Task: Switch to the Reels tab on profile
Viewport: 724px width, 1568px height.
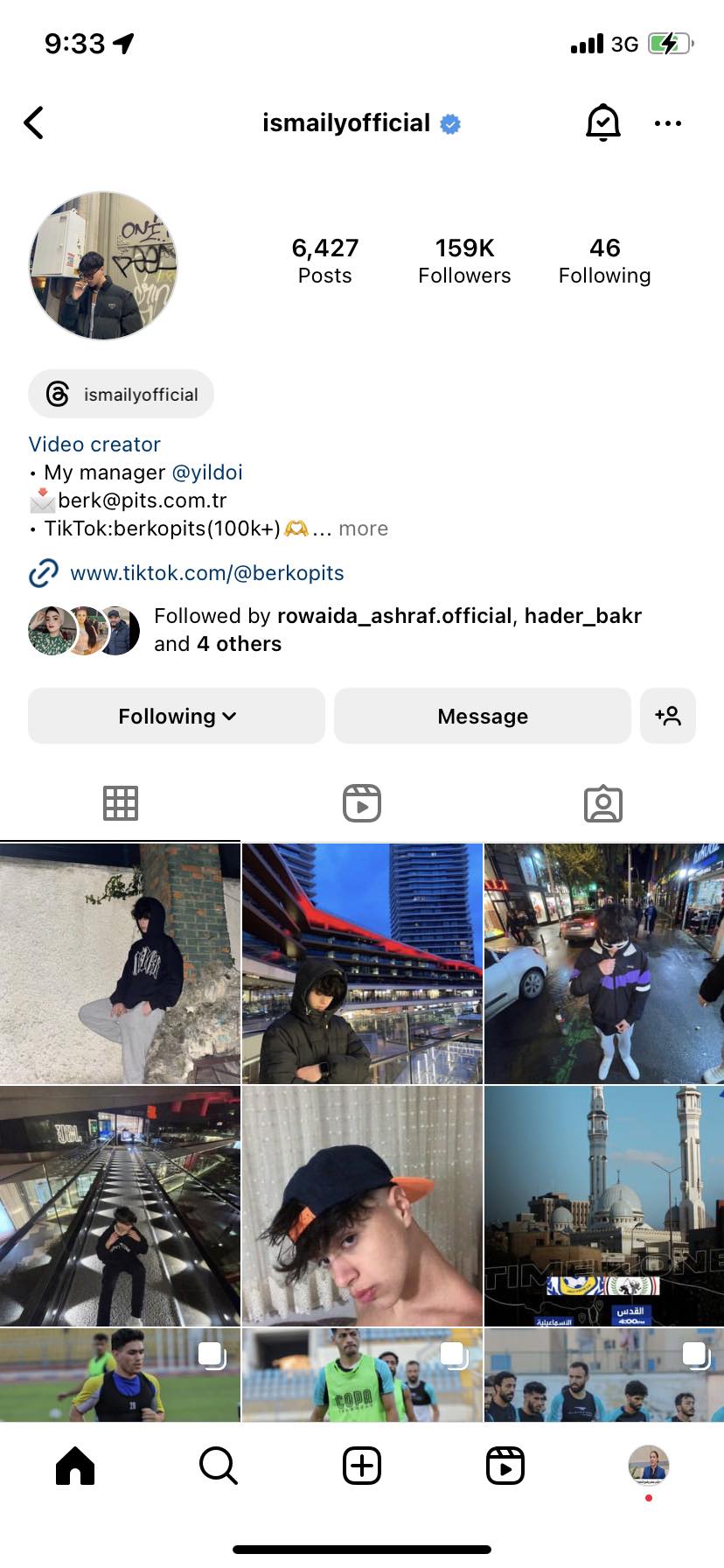Action: click(x=362, y=803)
